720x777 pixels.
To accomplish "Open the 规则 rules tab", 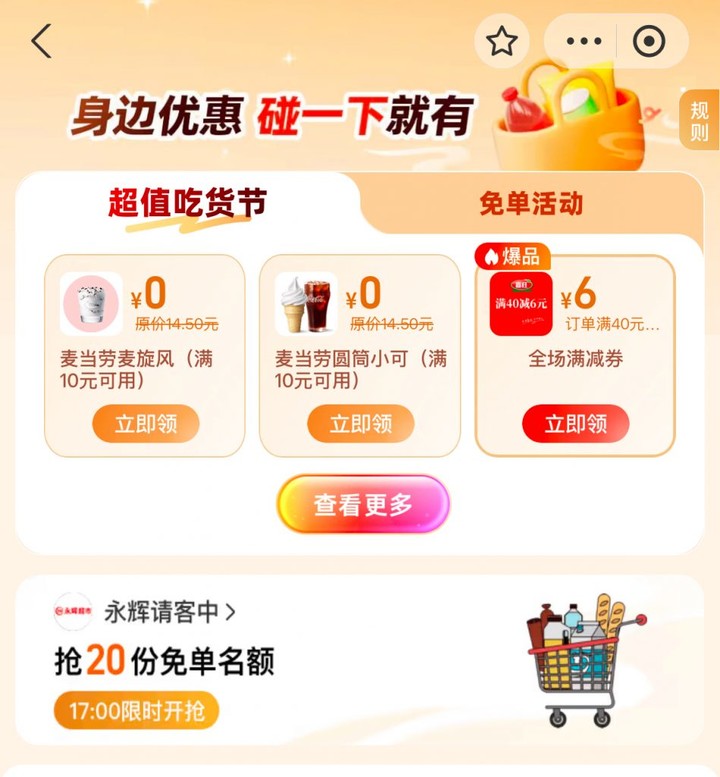I will (x=699, y=120).
